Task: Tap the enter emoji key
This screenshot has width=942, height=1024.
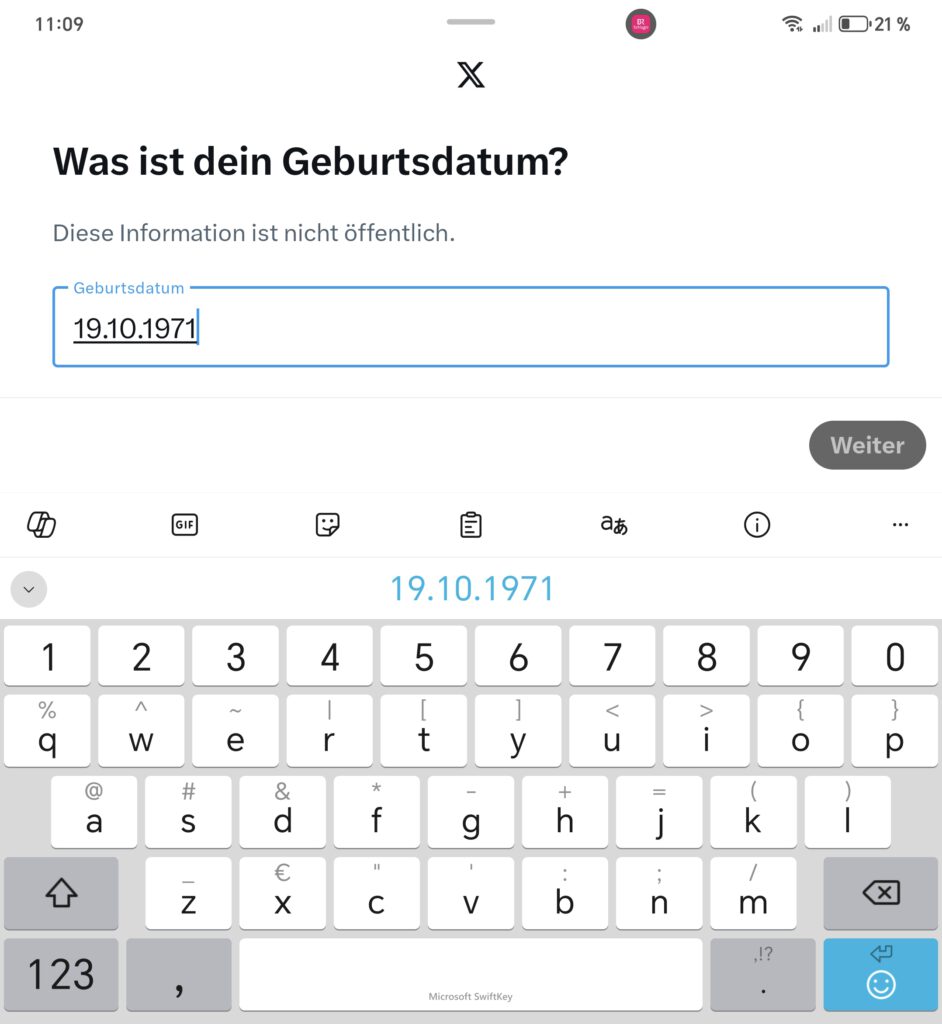Action: click(880, 975)
